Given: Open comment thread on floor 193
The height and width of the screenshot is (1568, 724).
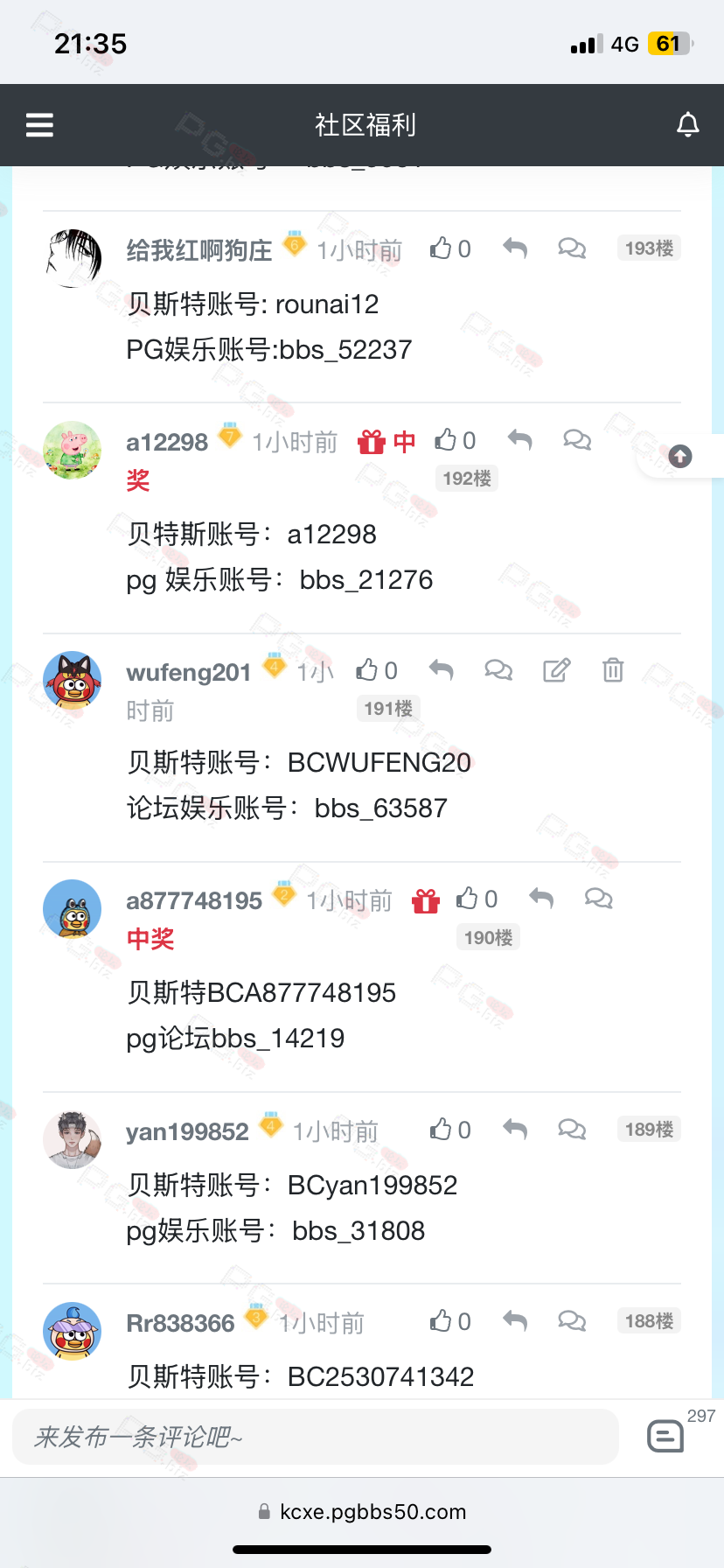Looking at the screenshot, I should click(x=572, y=248).
